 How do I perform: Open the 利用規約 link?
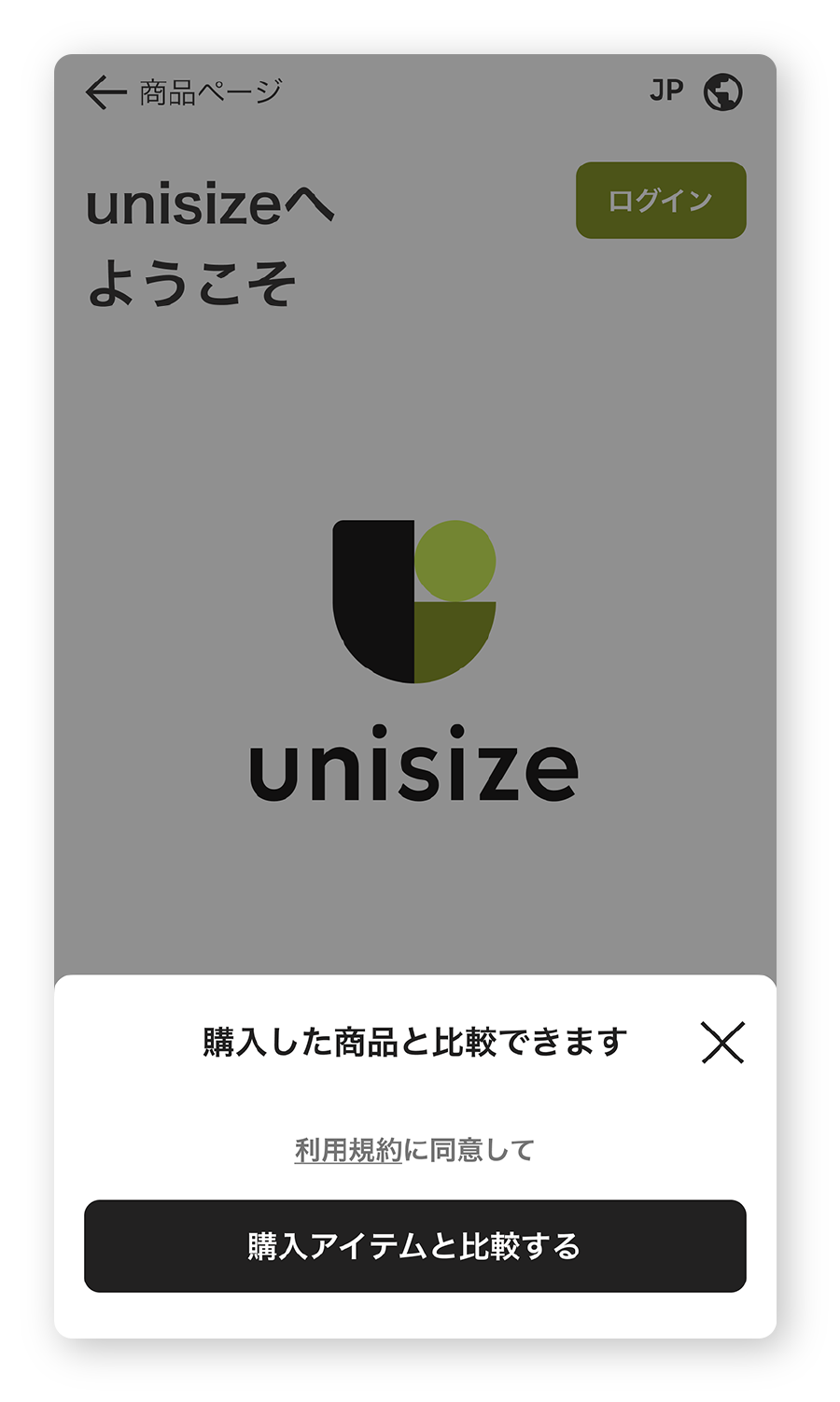click(x=348, y=1150)
